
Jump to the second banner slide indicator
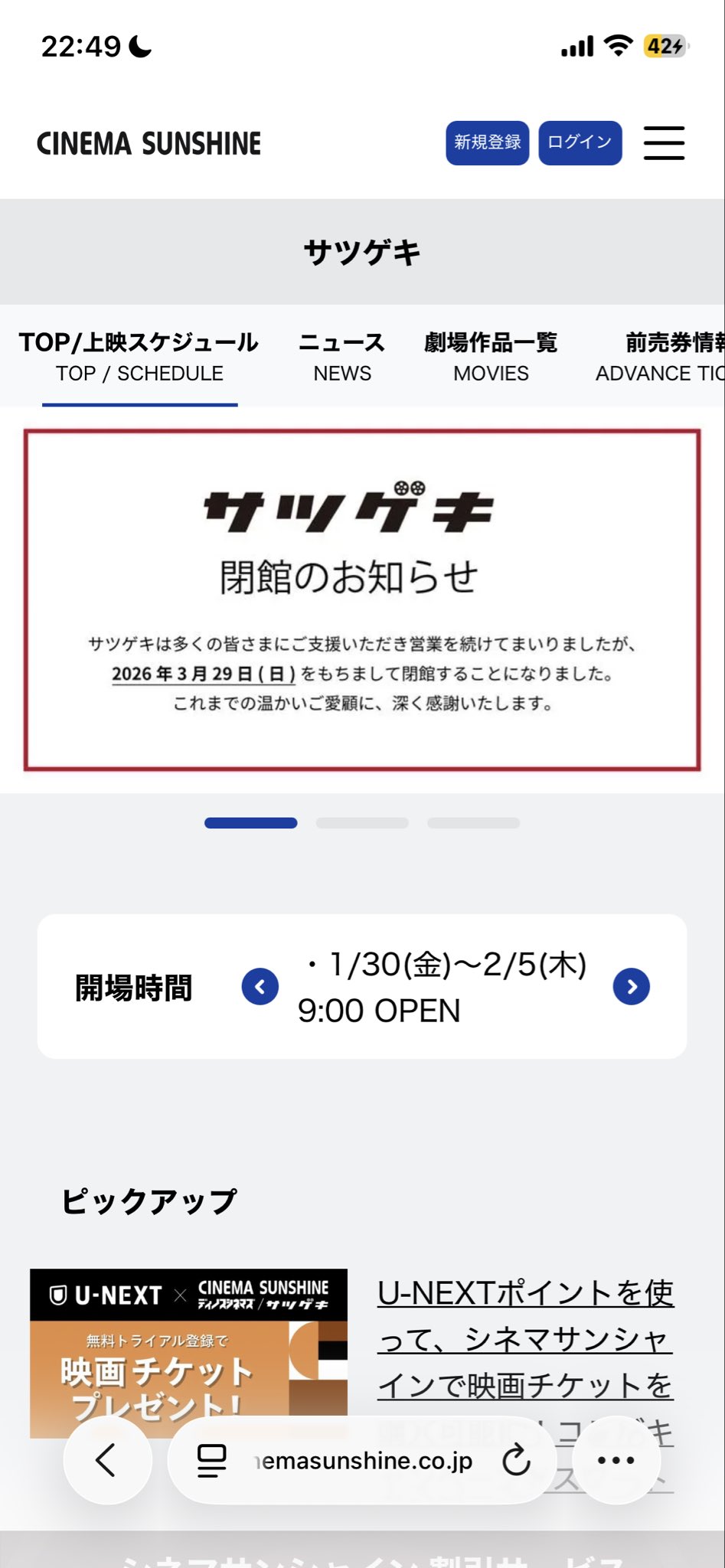tap(362, 823)
